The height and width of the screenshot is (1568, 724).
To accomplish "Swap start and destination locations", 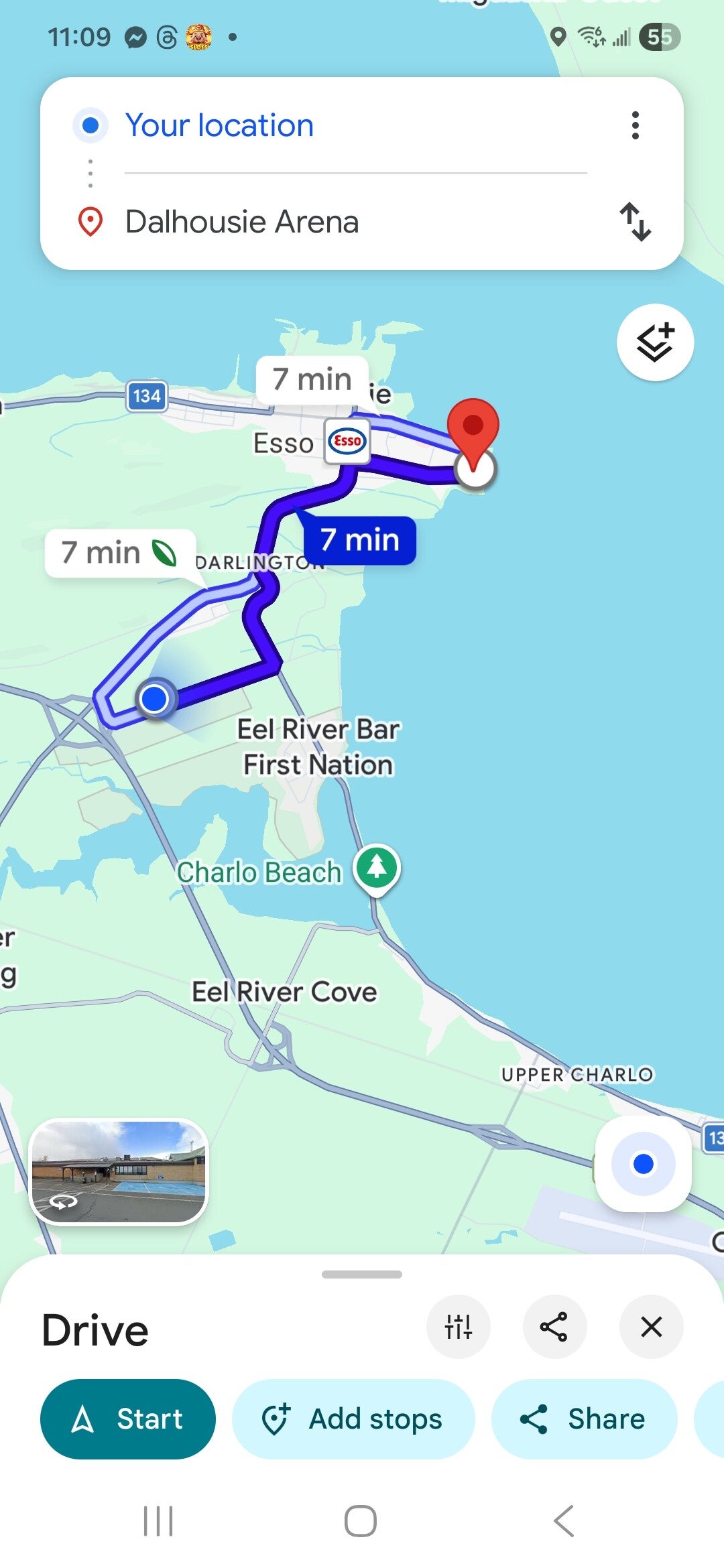I will point(635,222).
